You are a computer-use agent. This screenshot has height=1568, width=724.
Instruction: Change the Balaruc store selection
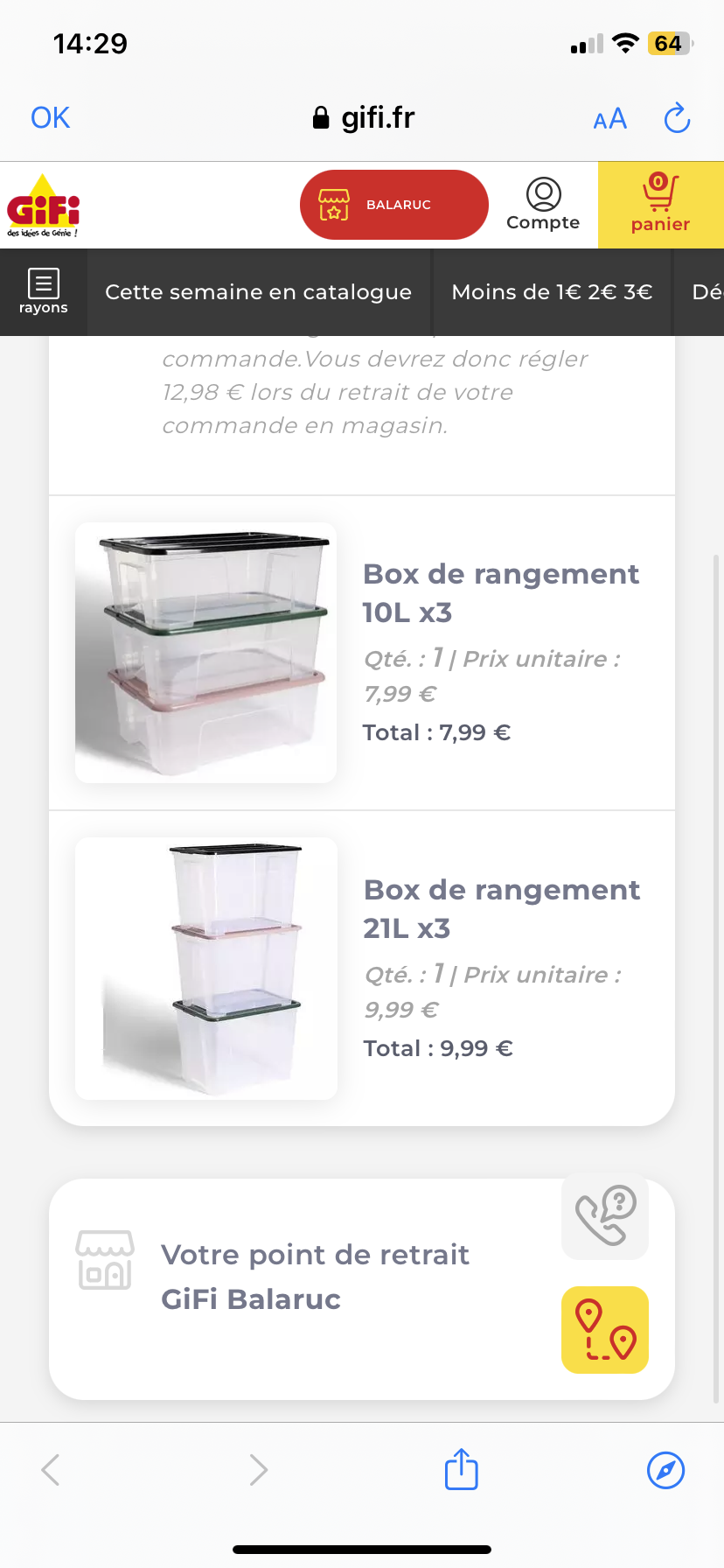coord(393,205)
